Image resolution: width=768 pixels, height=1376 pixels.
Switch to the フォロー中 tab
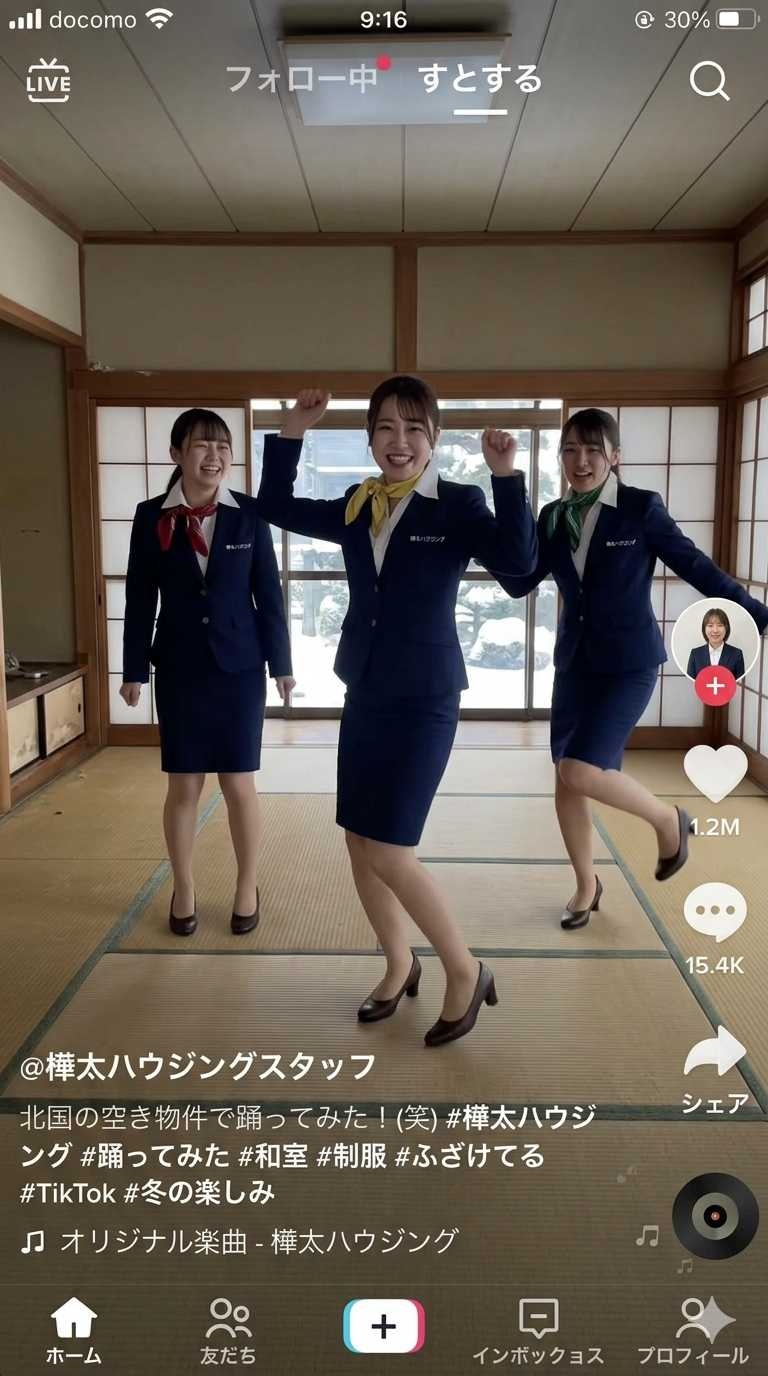[301, 79]
